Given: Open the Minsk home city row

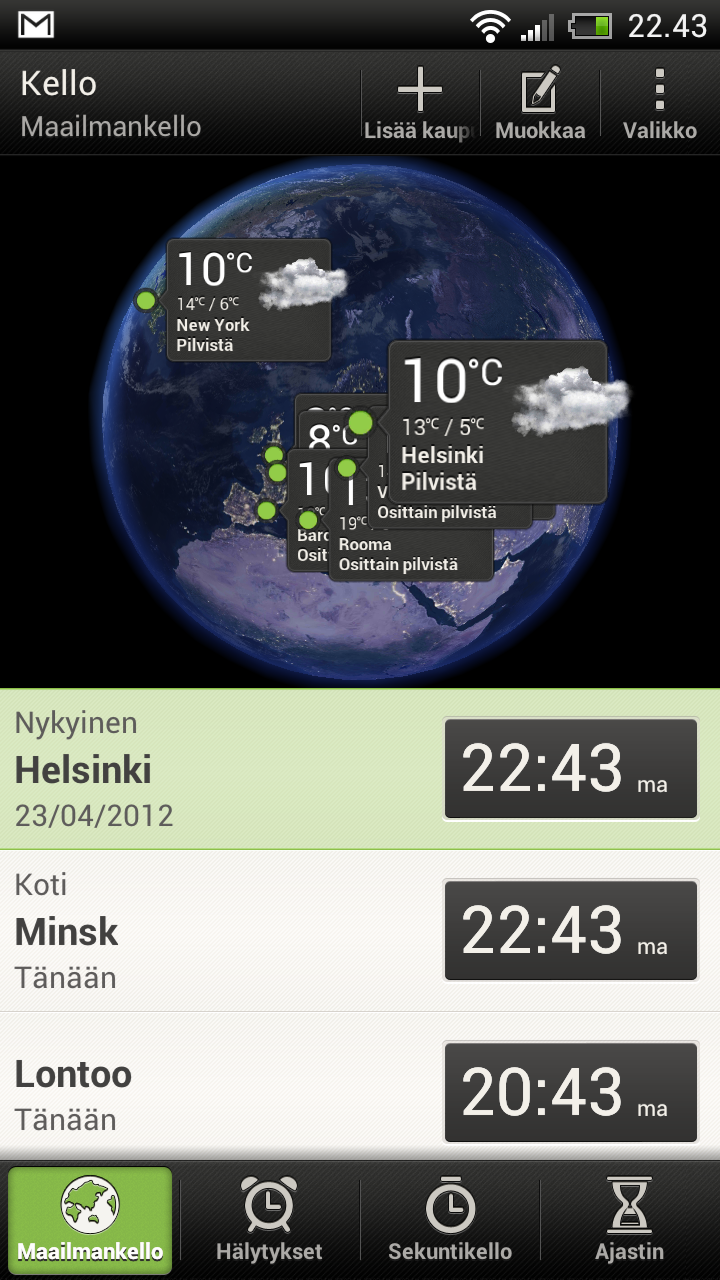Looking at the screenshot, I should [x=360, y=930].
